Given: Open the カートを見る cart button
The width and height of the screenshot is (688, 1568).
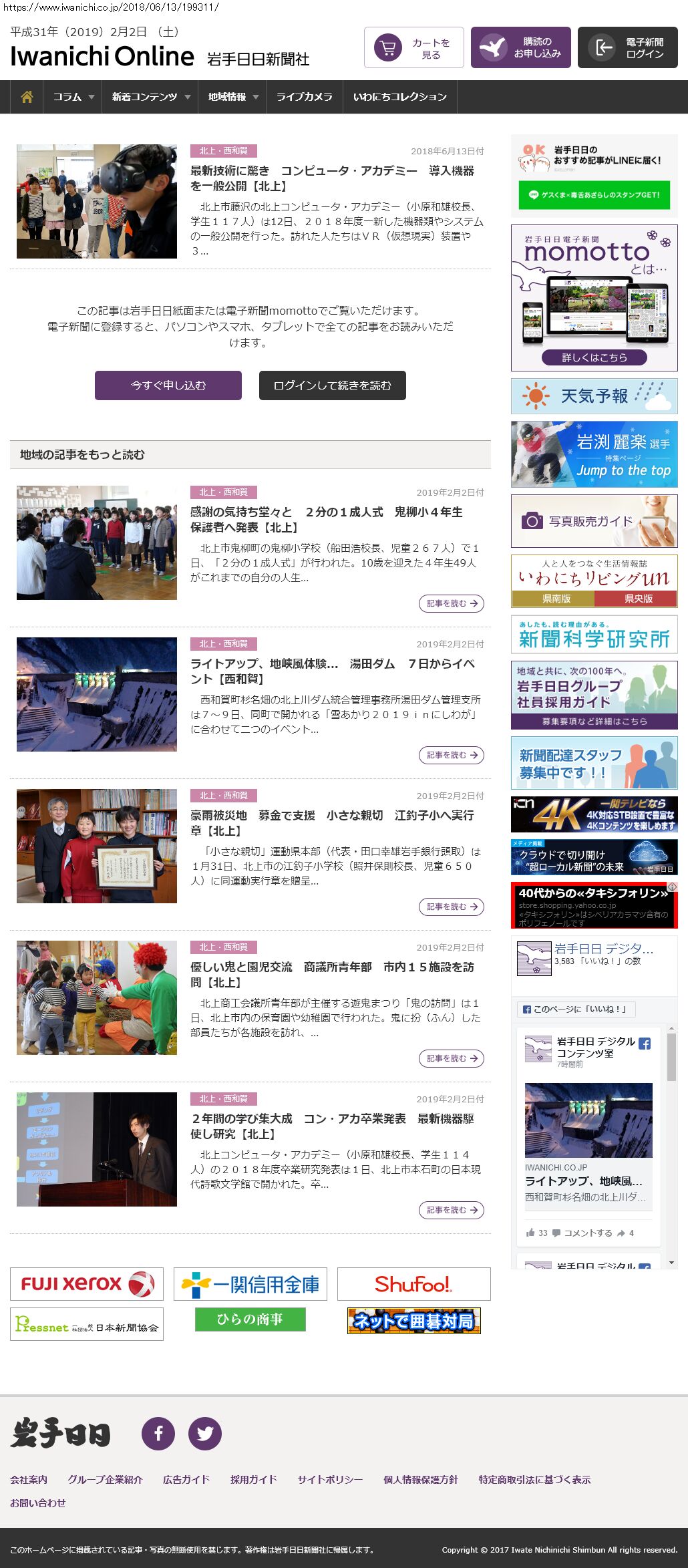Looking at the screenshot, I should coord(413,47).
